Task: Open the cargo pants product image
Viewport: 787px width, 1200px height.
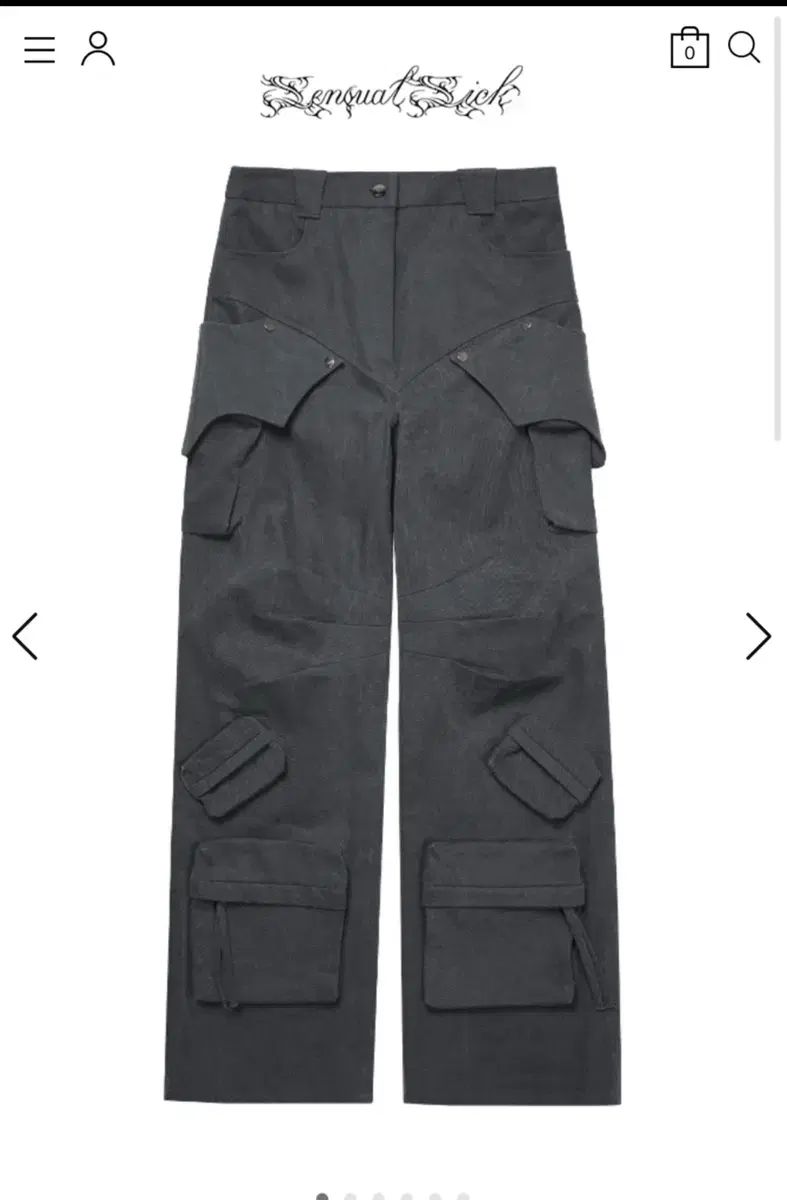Action: pos(393,634)
